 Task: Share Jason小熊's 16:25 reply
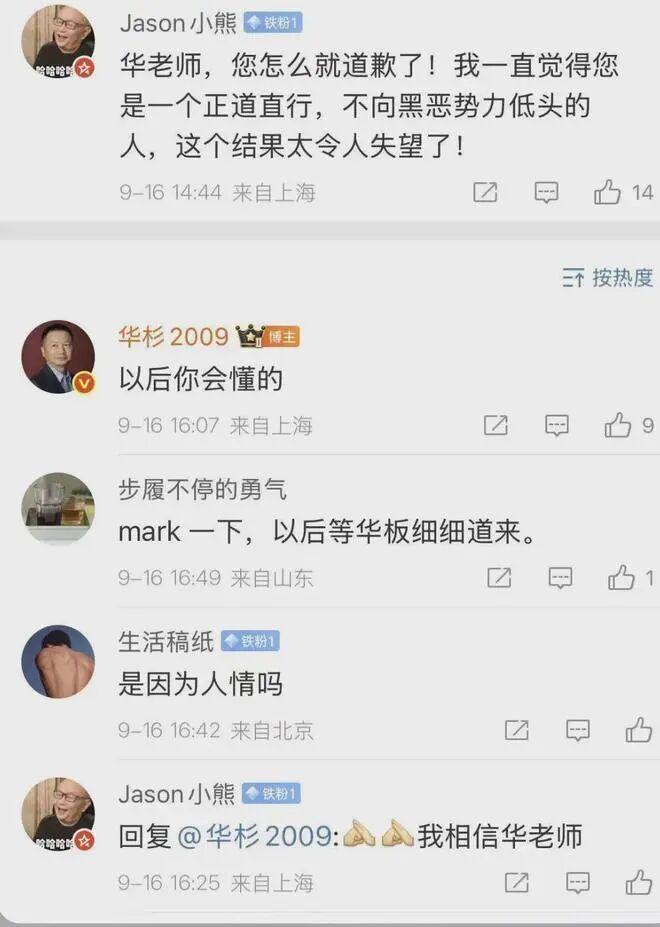(516, 882)
